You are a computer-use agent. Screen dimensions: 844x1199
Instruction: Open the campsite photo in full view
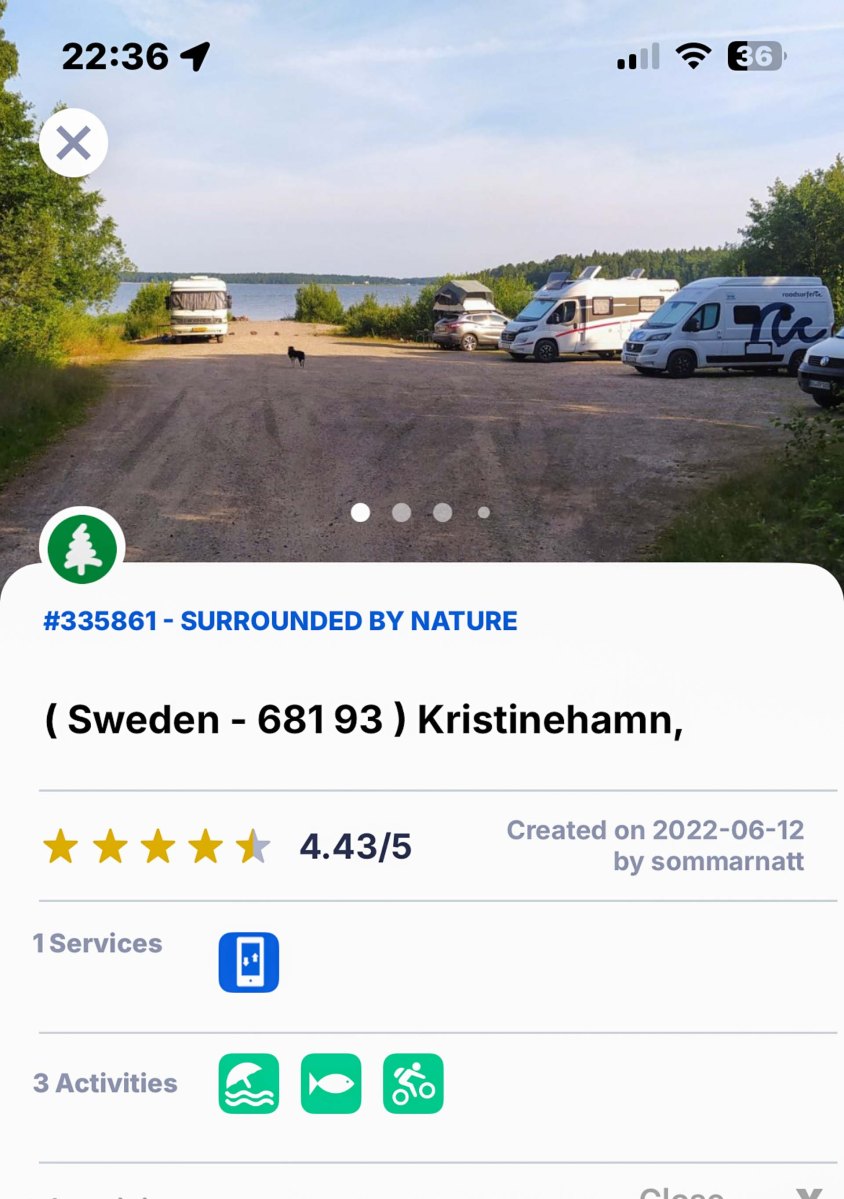point(420,330)
